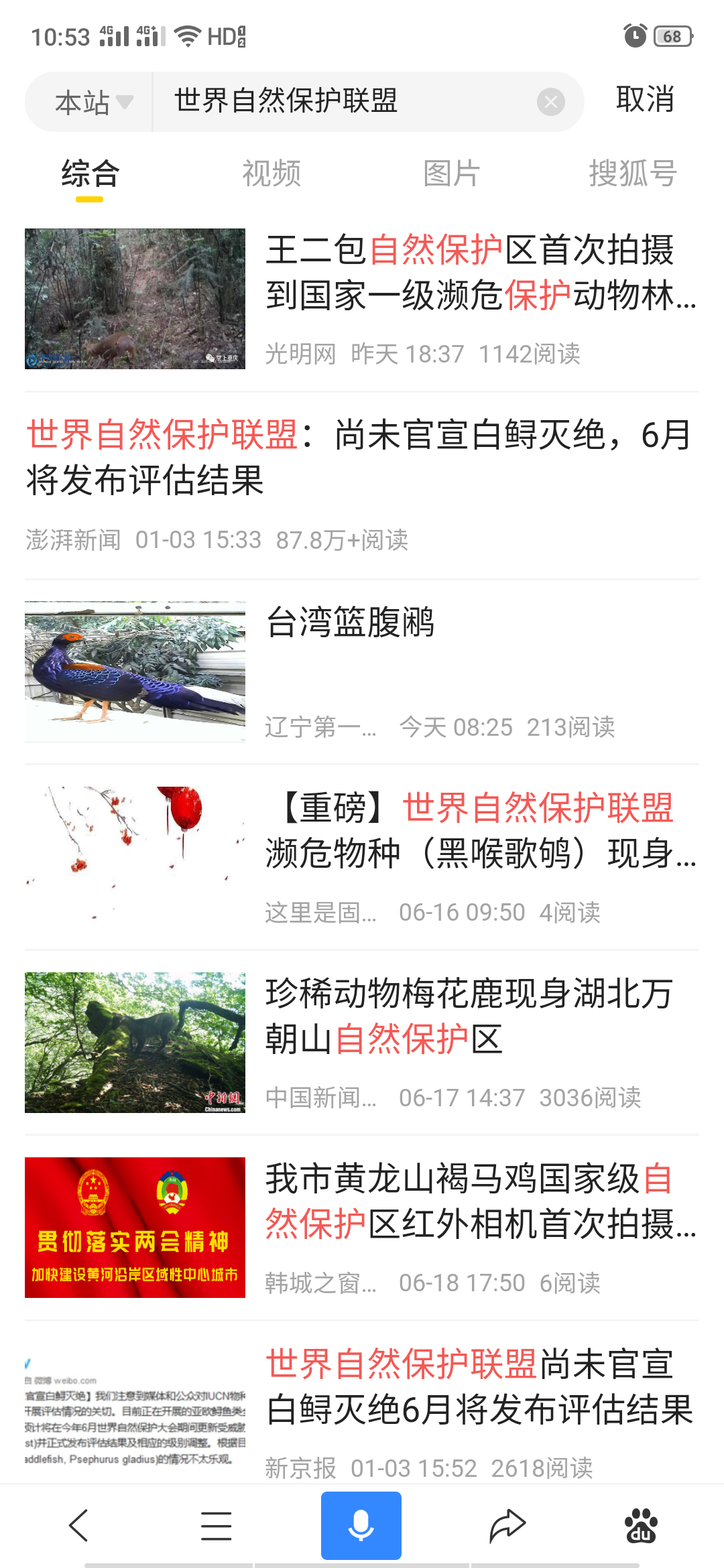Viewport: 724px width, 1568px height.
Task: Tap the back arrow navigation icon
Action: point(77,1525)
